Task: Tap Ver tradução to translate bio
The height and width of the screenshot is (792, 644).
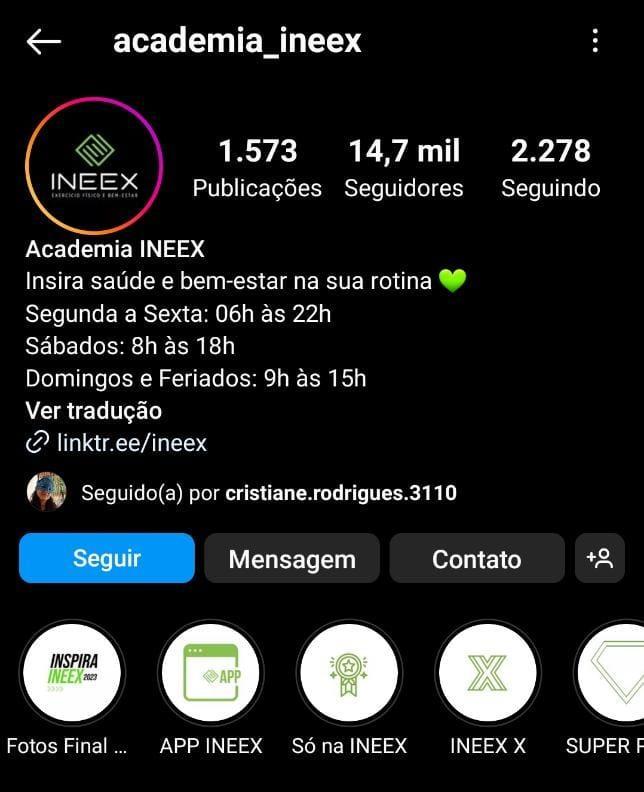Action: click(94, 410)
